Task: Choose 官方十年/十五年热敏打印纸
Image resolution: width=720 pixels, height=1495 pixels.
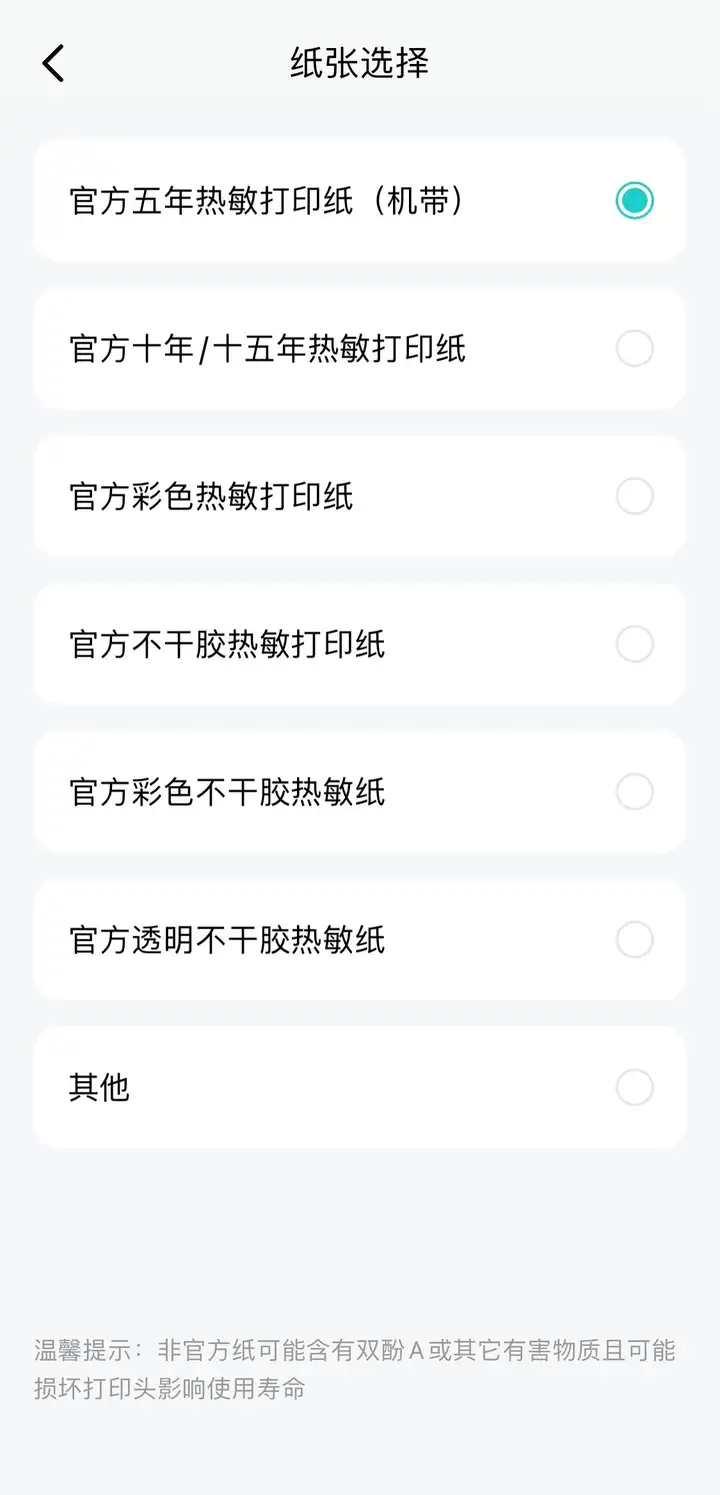Action: coord(634,349)
